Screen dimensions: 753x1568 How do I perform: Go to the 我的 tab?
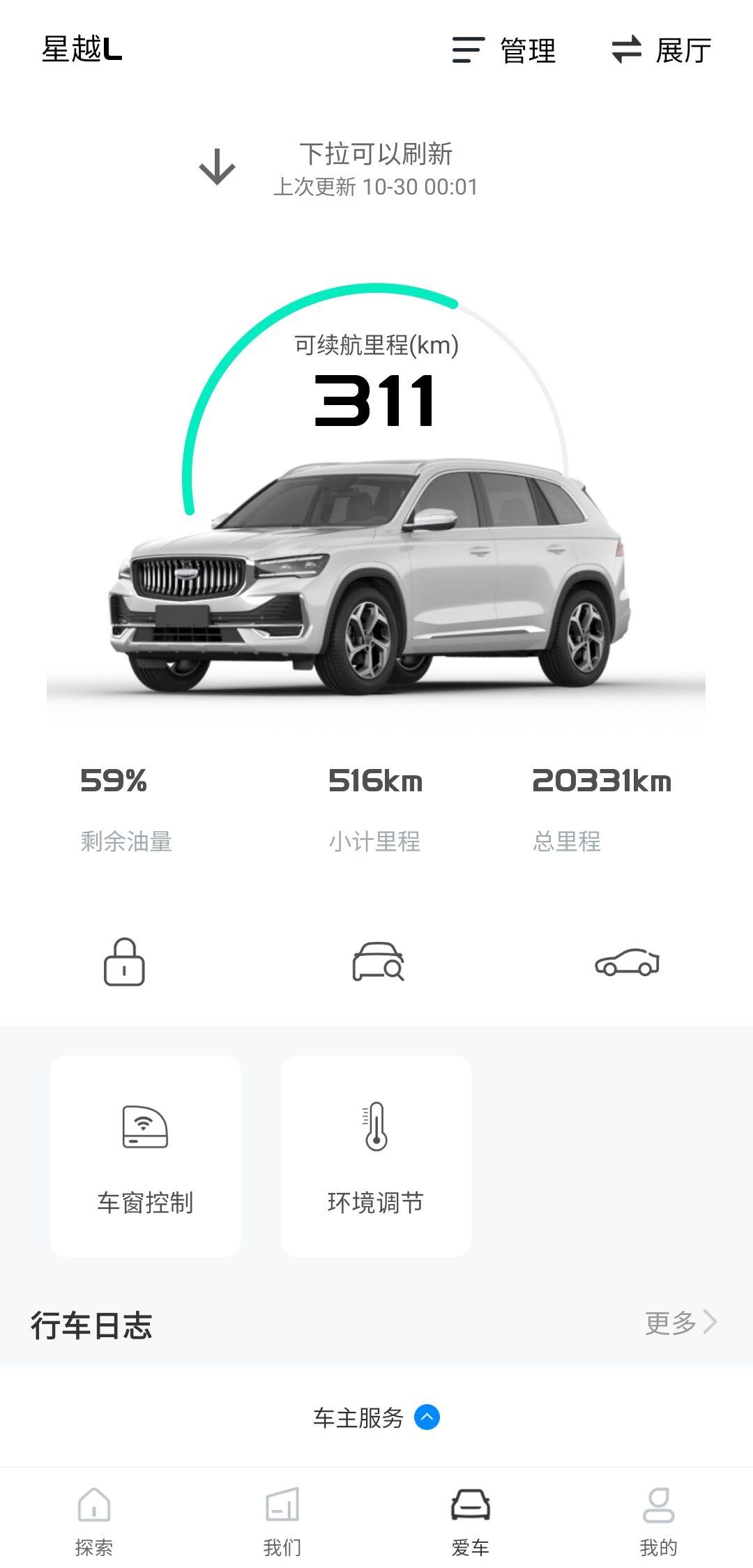tap(658, 1521)
